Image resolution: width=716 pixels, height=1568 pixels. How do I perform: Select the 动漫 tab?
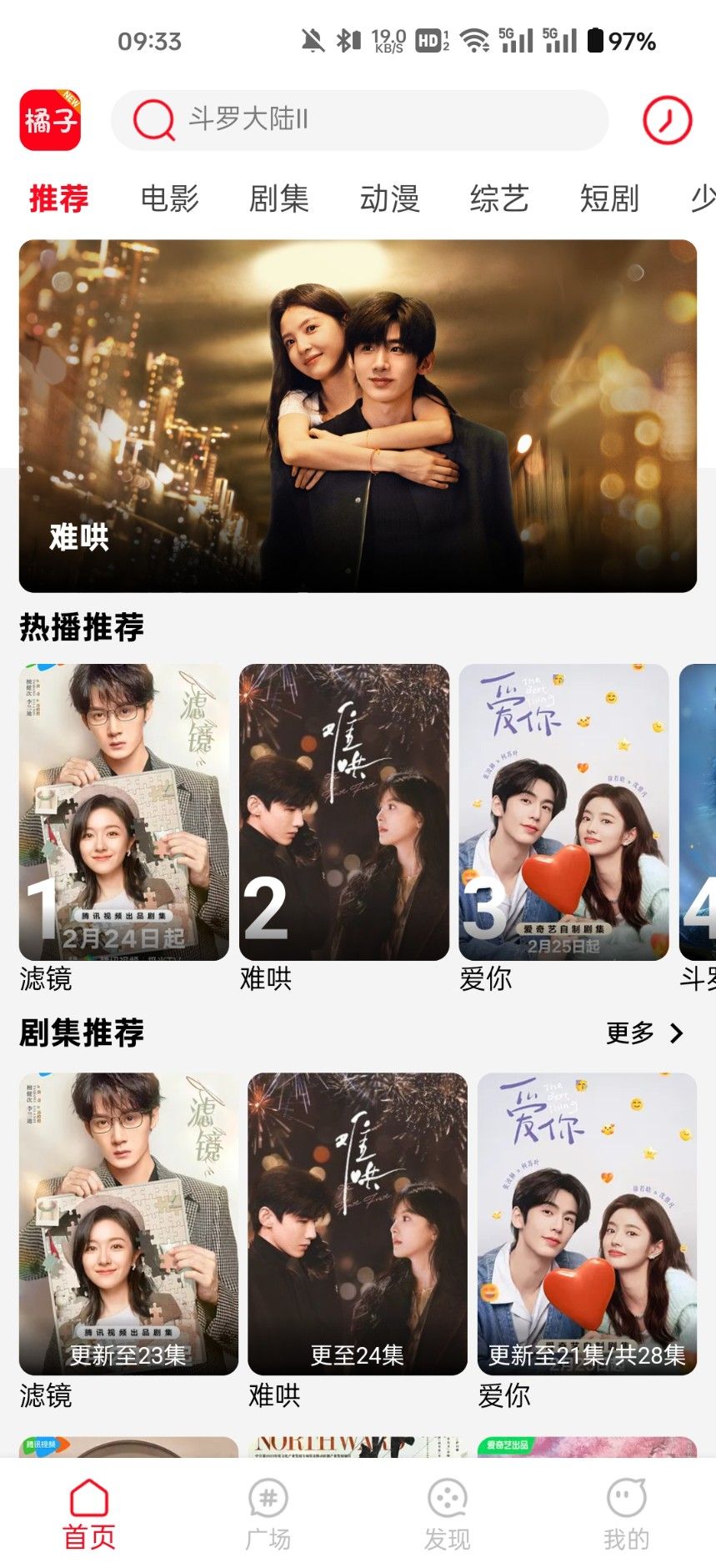click(x=389, y=199)
